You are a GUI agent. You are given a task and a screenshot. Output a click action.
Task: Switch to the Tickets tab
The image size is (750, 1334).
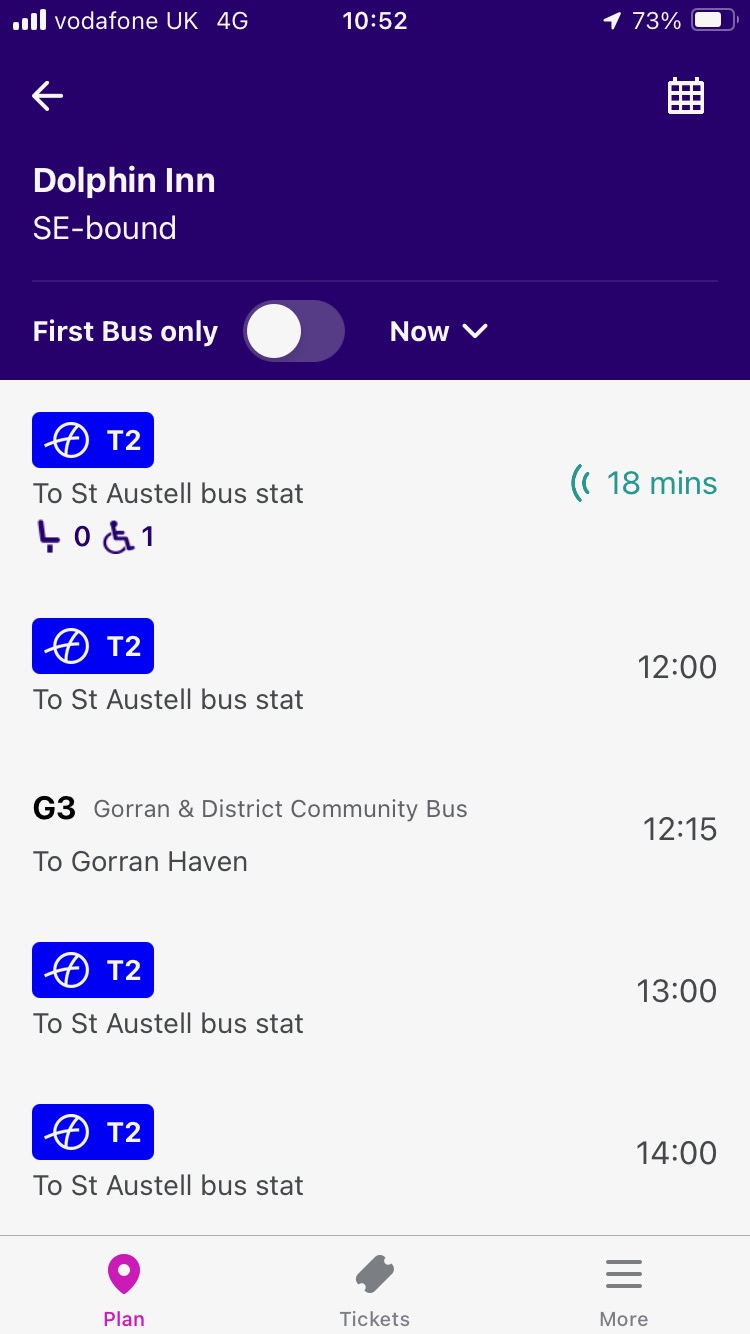[x=375, y=1290]
